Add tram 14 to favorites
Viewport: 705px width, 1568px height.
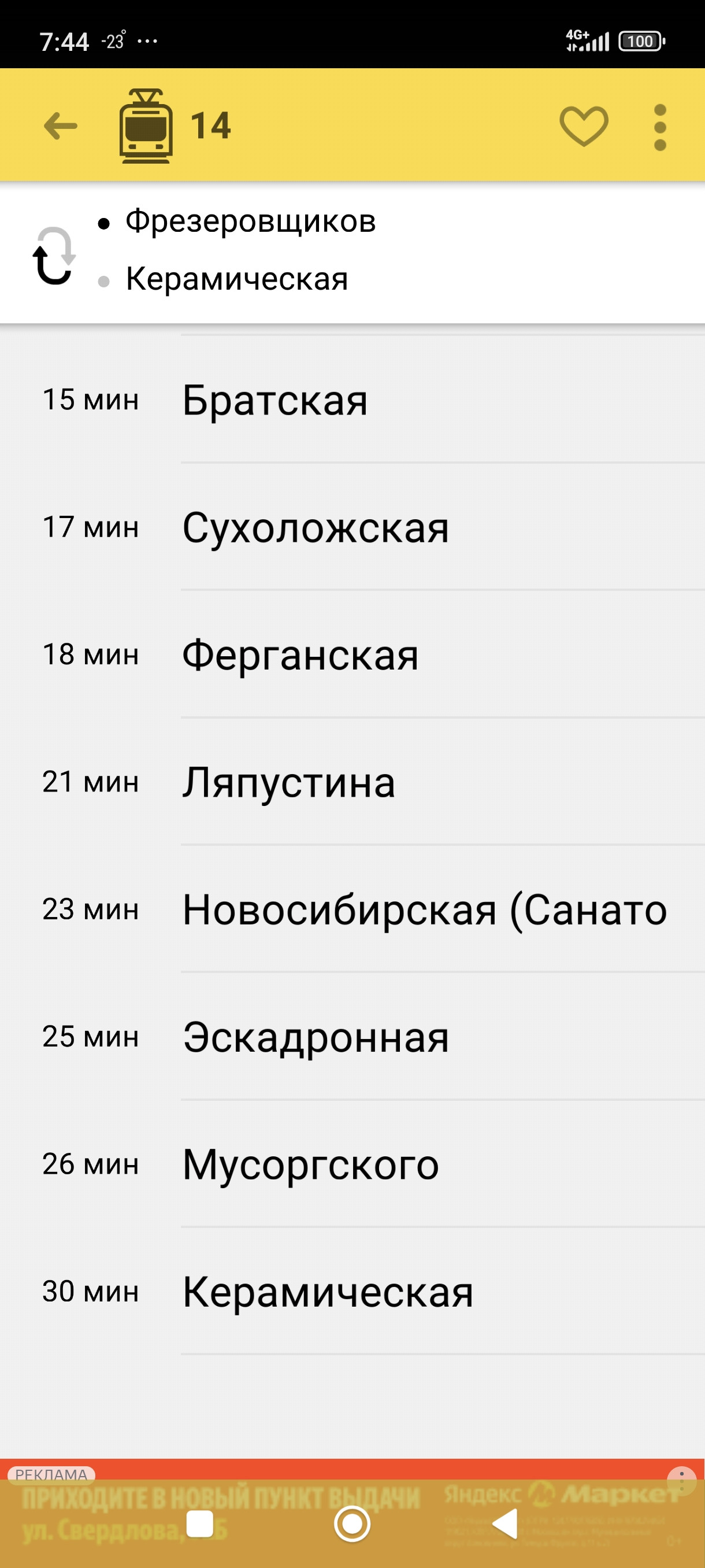pyautogui.click(x=583, y=126)
